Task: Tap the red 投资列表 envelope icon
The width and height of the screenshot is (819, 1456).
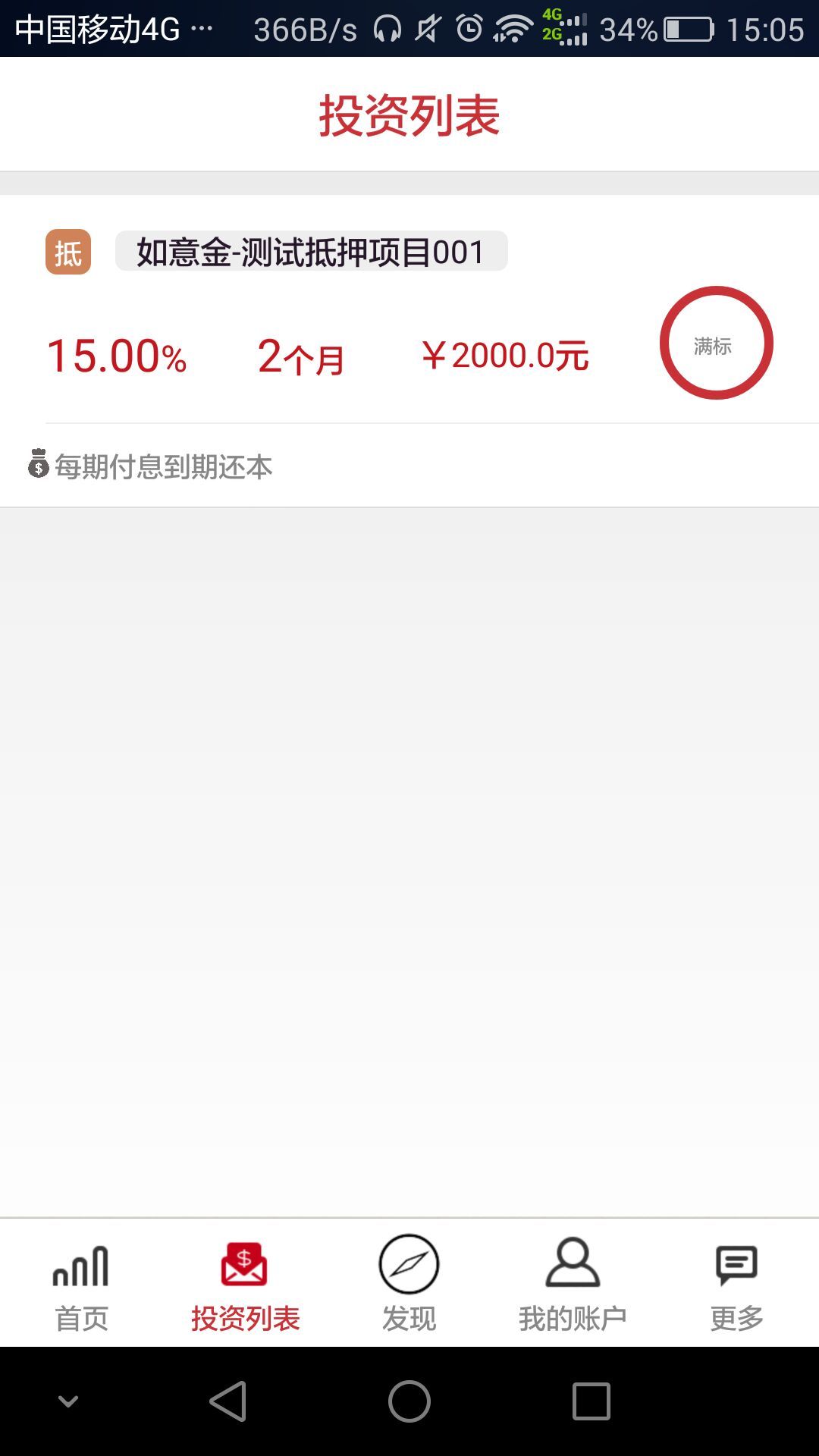Action: click(x=245, y=1261)
